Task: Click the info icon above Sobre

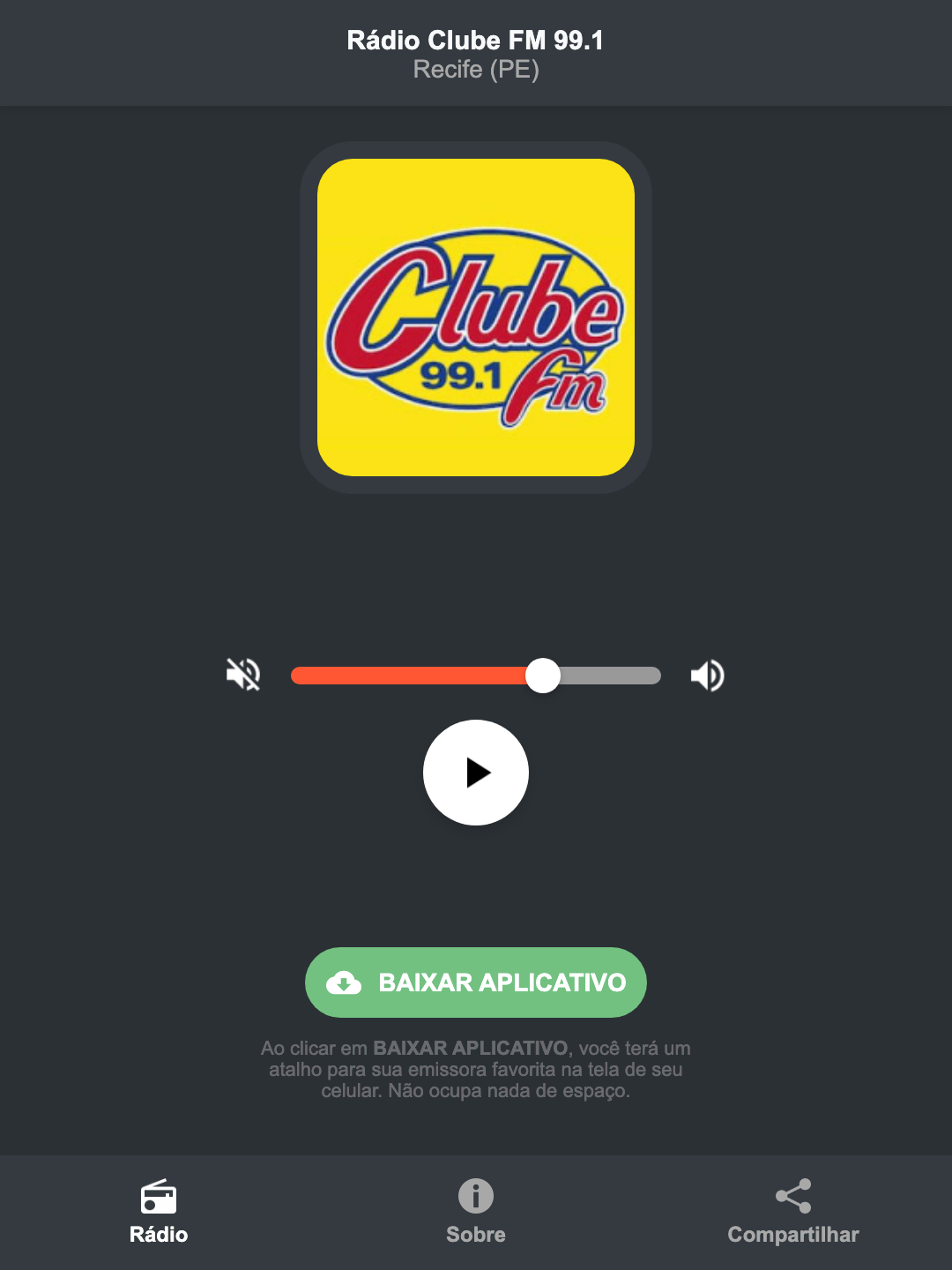Action: (x=475, y=1197)
